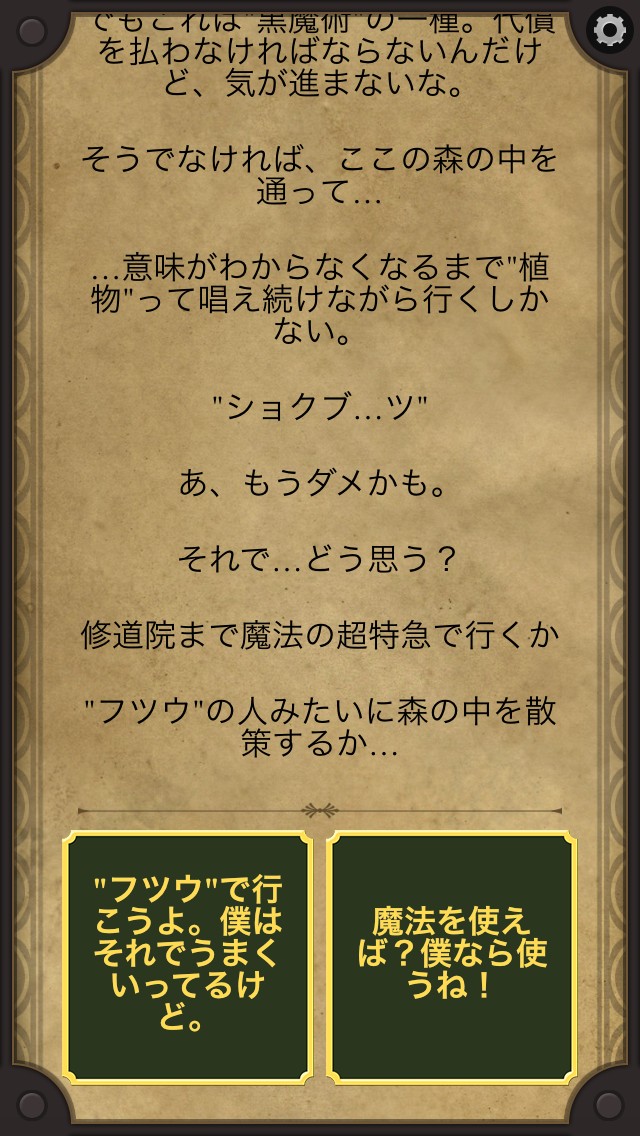This screenshot has width=640, height=1136.
Task: Choose the "フツウ"で行こうよ answer
Action: [188, 955]
